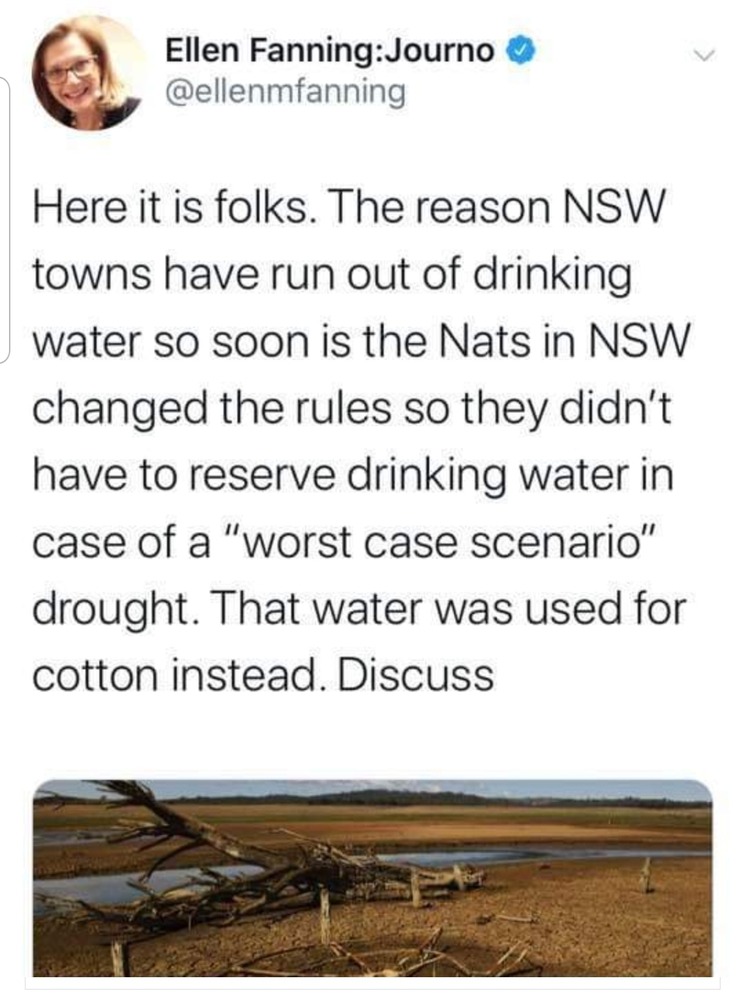
Task: Open the drought photo link card
Action: (372, 878)
